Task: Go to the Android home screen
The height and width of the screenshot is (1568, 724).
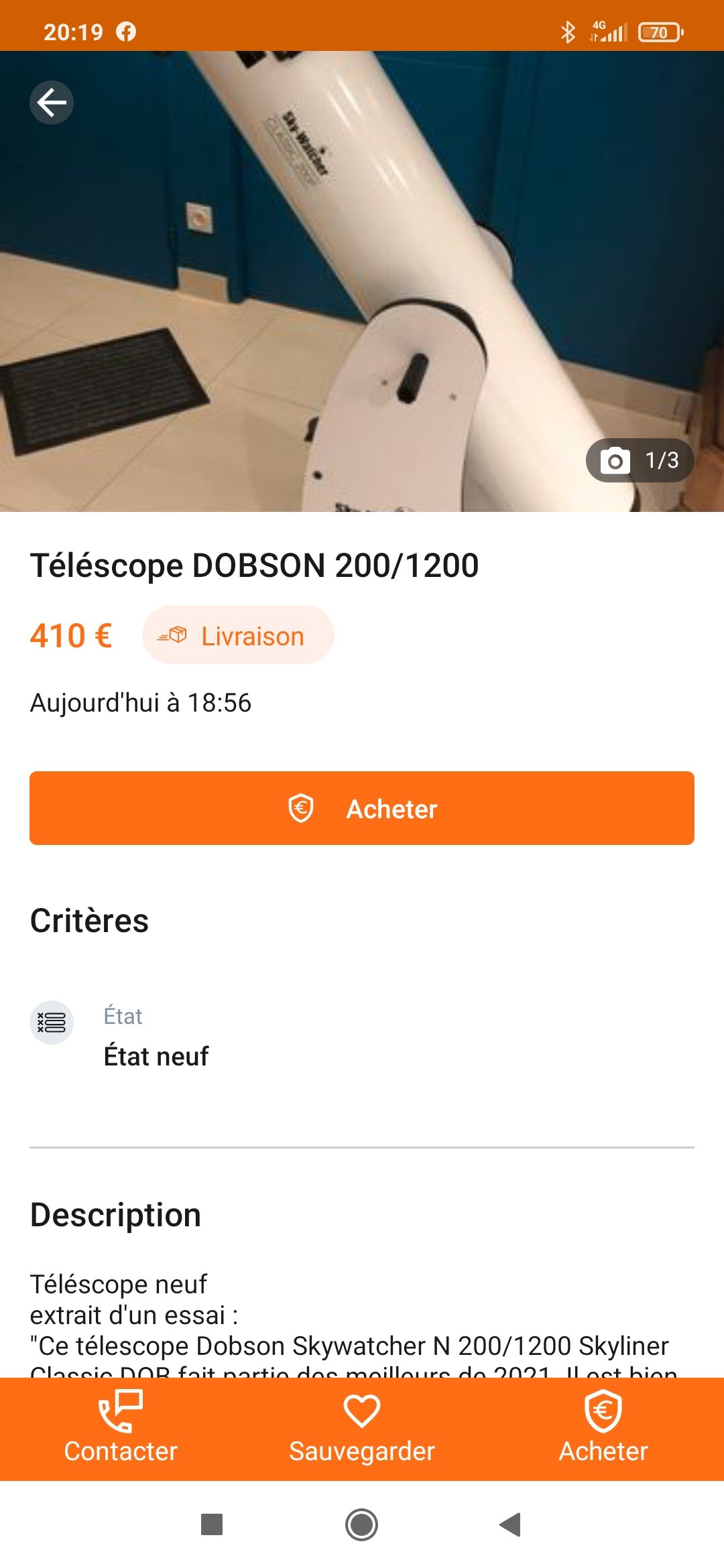Action: pos(362,1524)
